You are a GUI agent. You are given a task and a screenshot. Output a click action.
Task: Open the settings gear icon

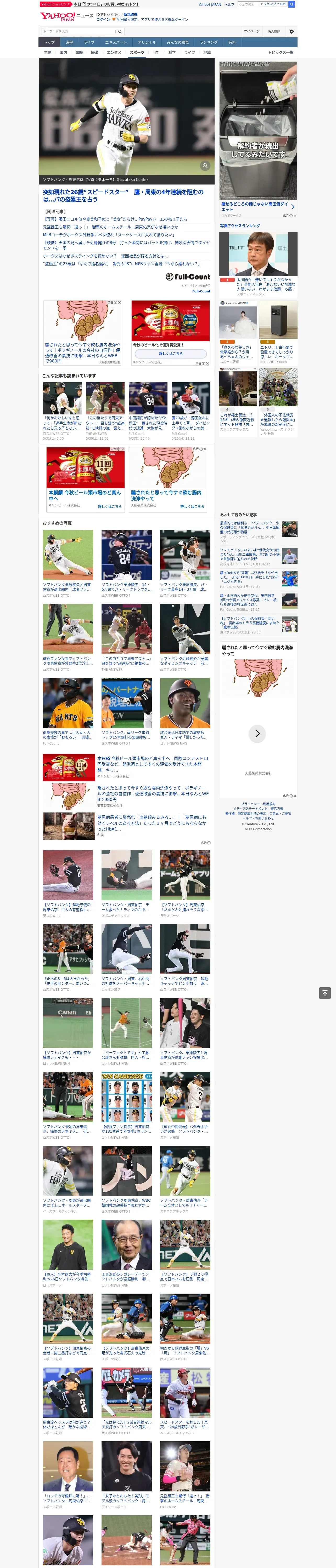click(292, 31)
